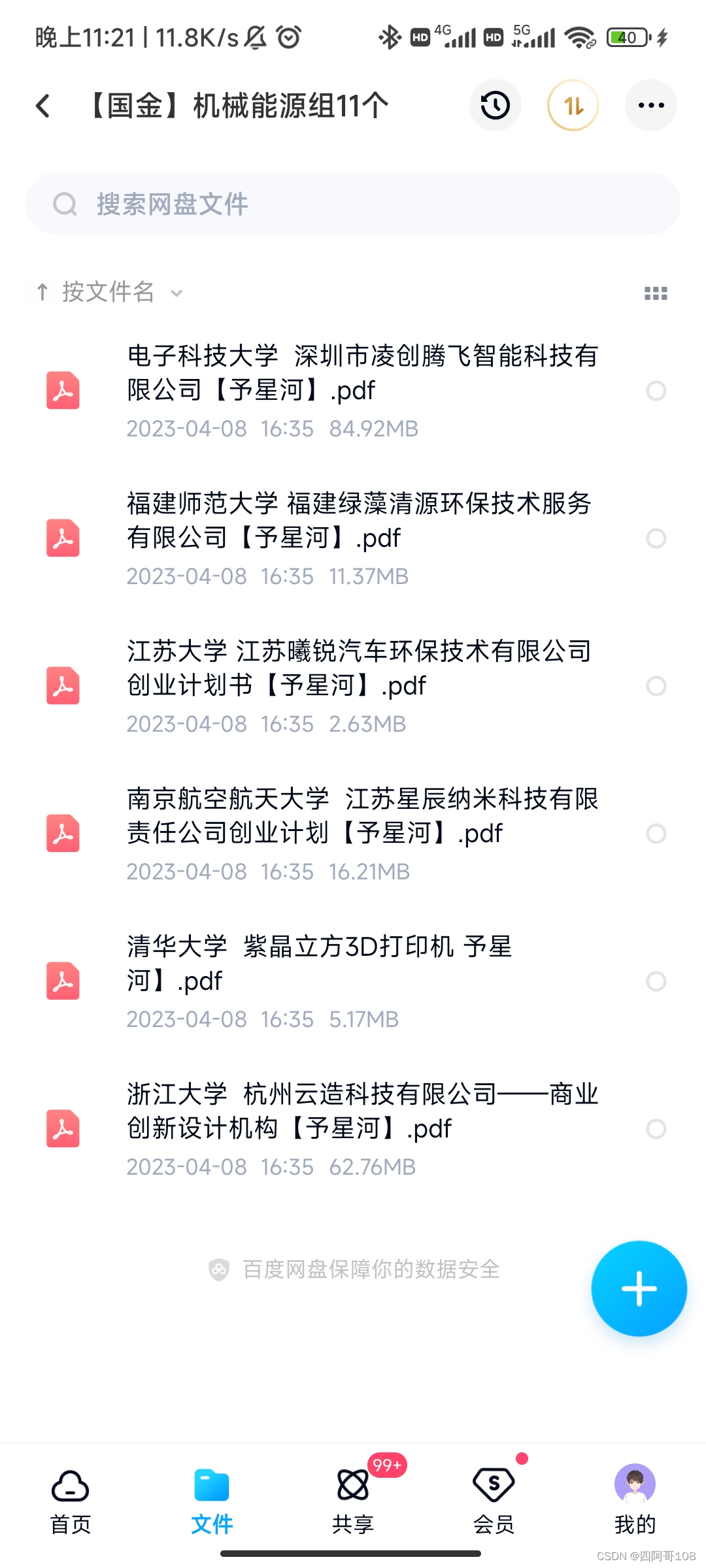The image size is (706, 1568).
Task: Tap the blue plus add button
Action: (x=639, y=1288)
